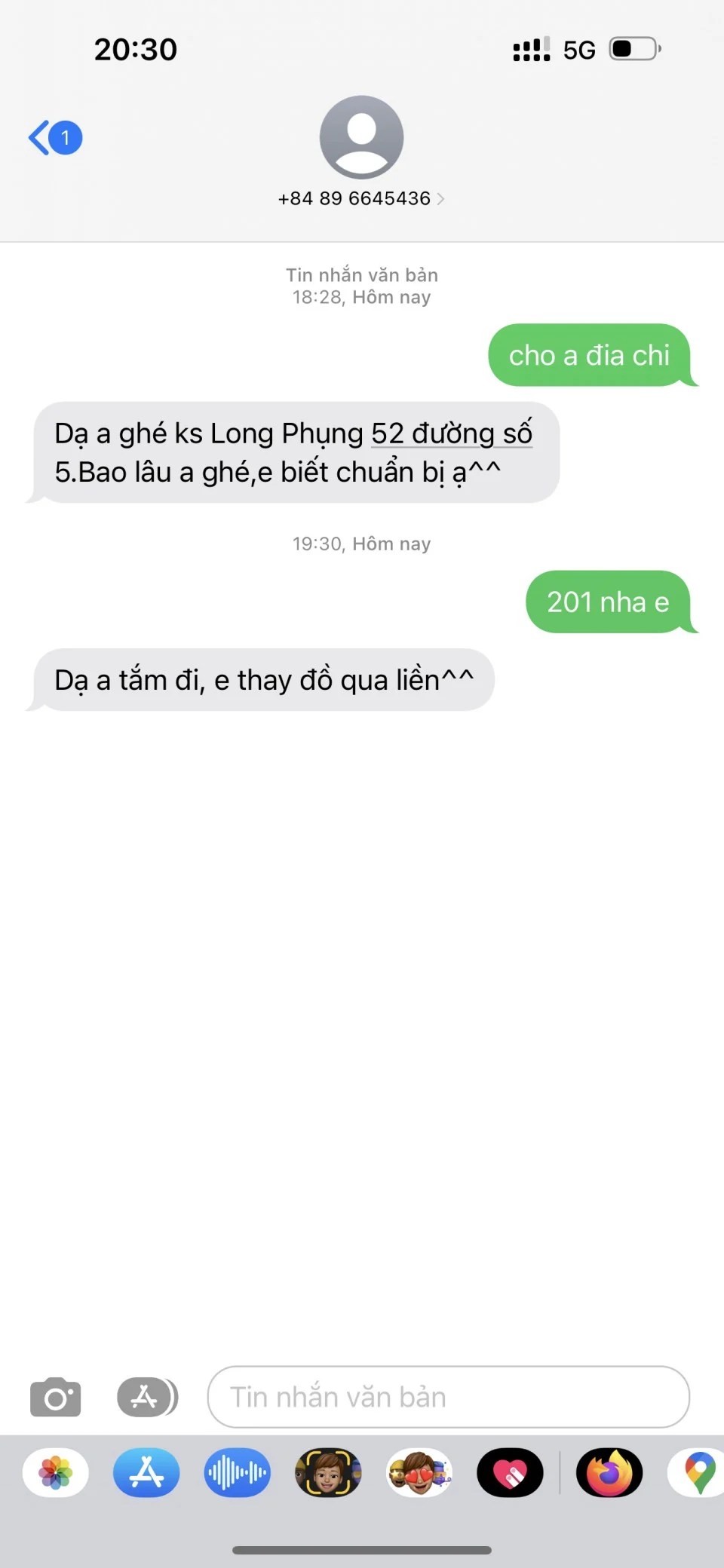This screenshot has height=1568, width=724.
Task: Open the App Store iMessage app
Action: coord(146,1472)
